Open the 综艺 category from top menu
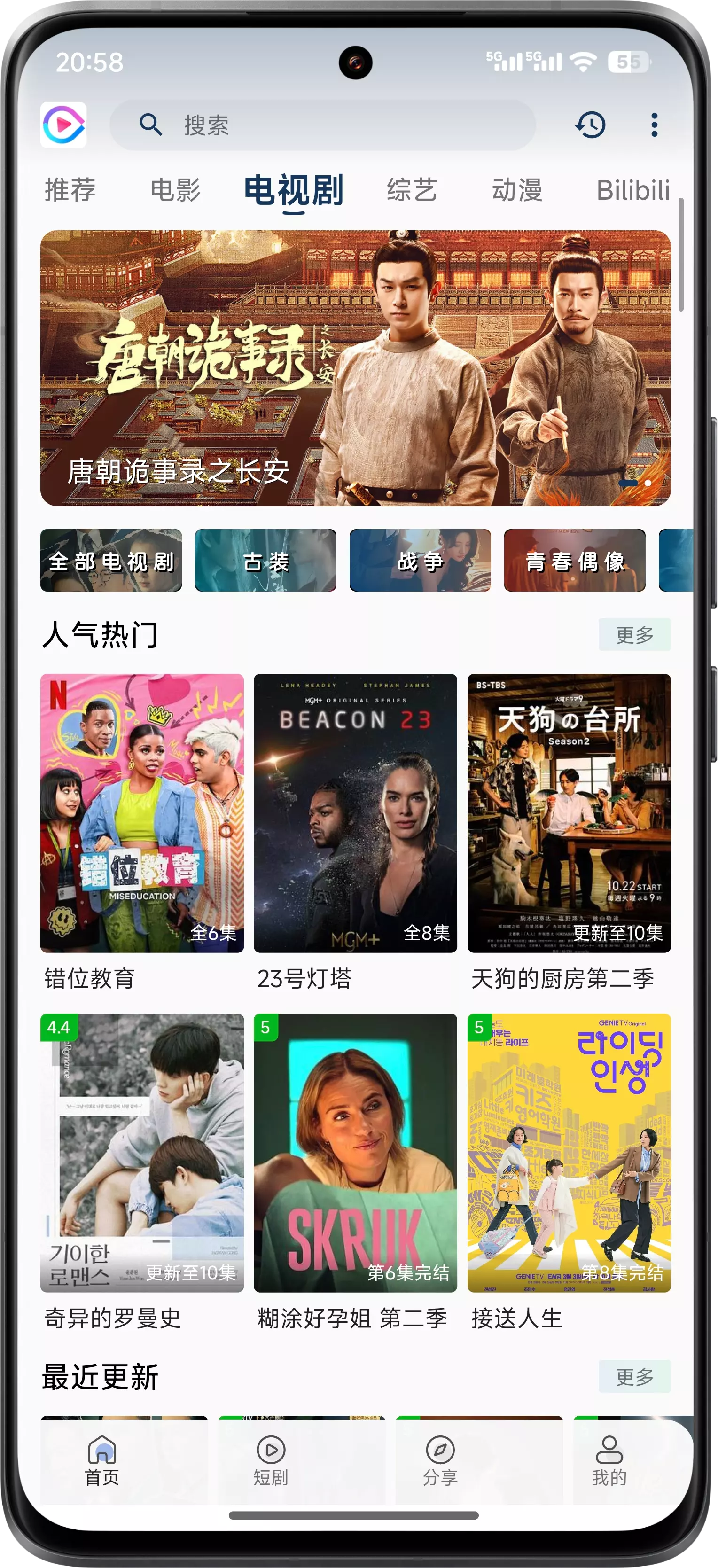 413,190
